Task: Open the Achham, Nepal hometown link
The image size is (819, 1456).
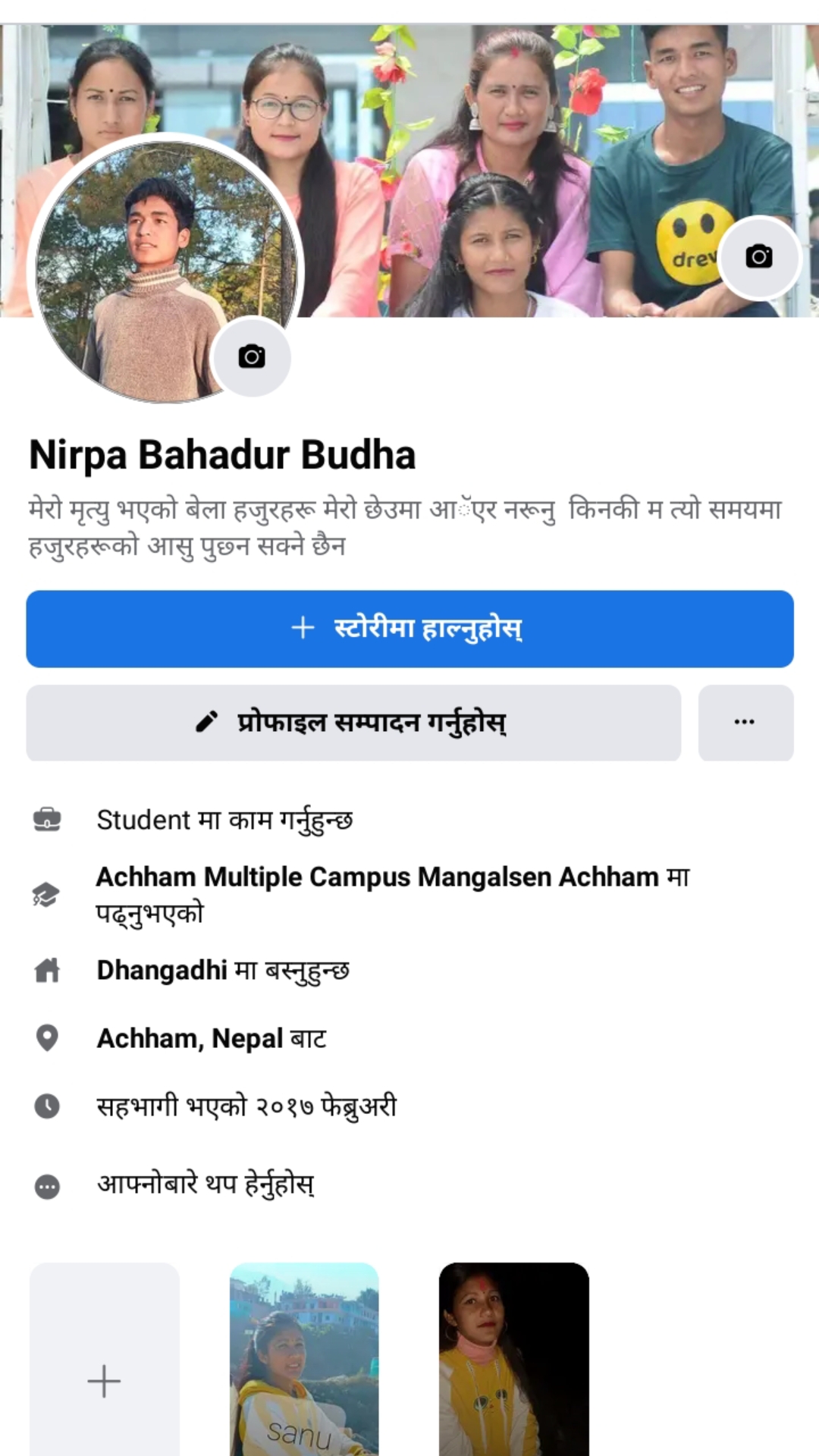Action: point(190,1038)
